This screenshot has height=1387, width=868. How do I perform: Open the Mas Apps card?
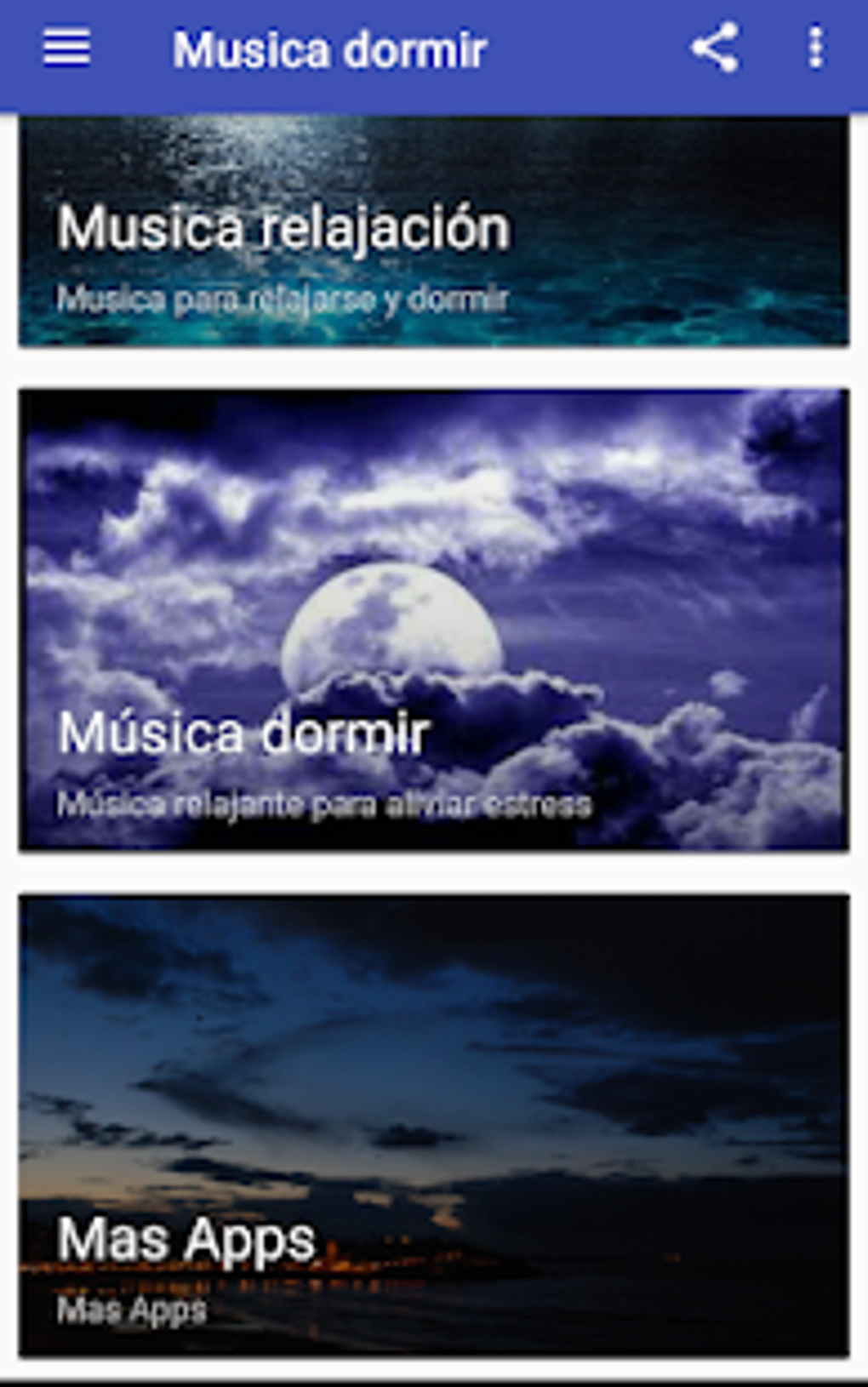434,1125
